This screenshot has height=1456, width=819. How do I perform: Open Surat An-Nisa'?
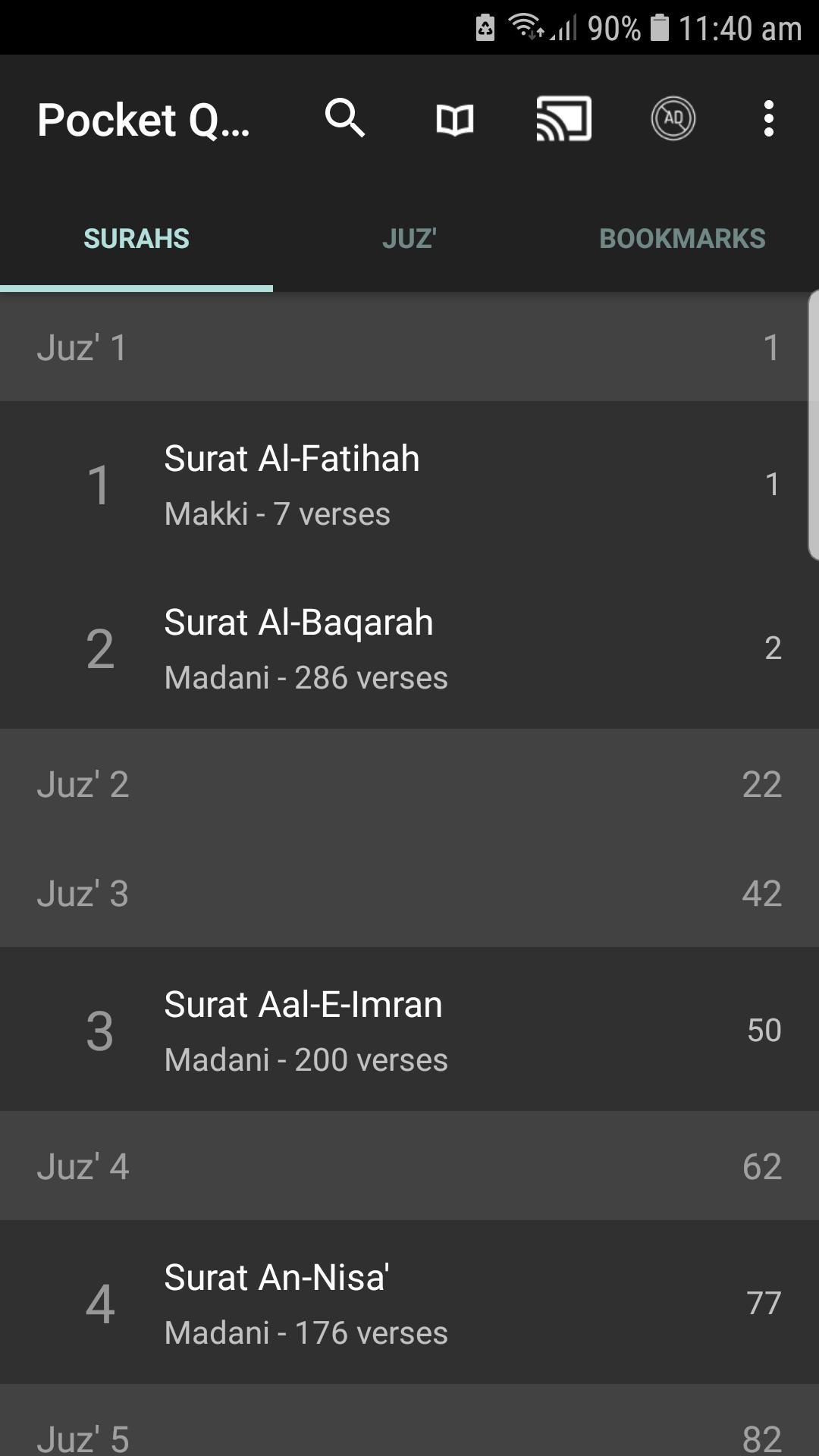pyautogui.click(x=409, y=1303)
